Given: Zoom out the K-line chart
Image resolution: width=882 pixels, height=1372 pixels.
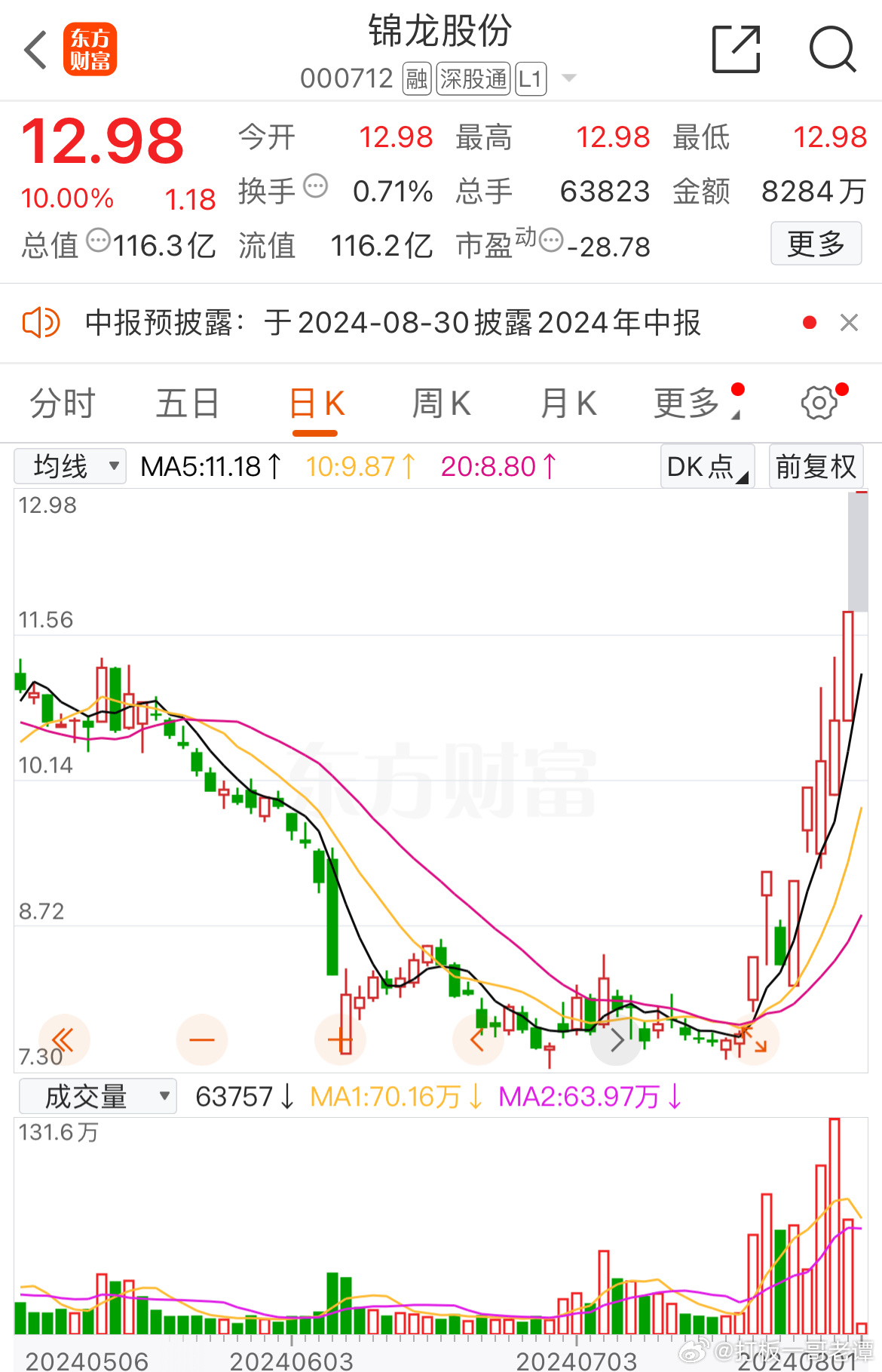Looking at the screenshot, I should tap(201, 1040).
